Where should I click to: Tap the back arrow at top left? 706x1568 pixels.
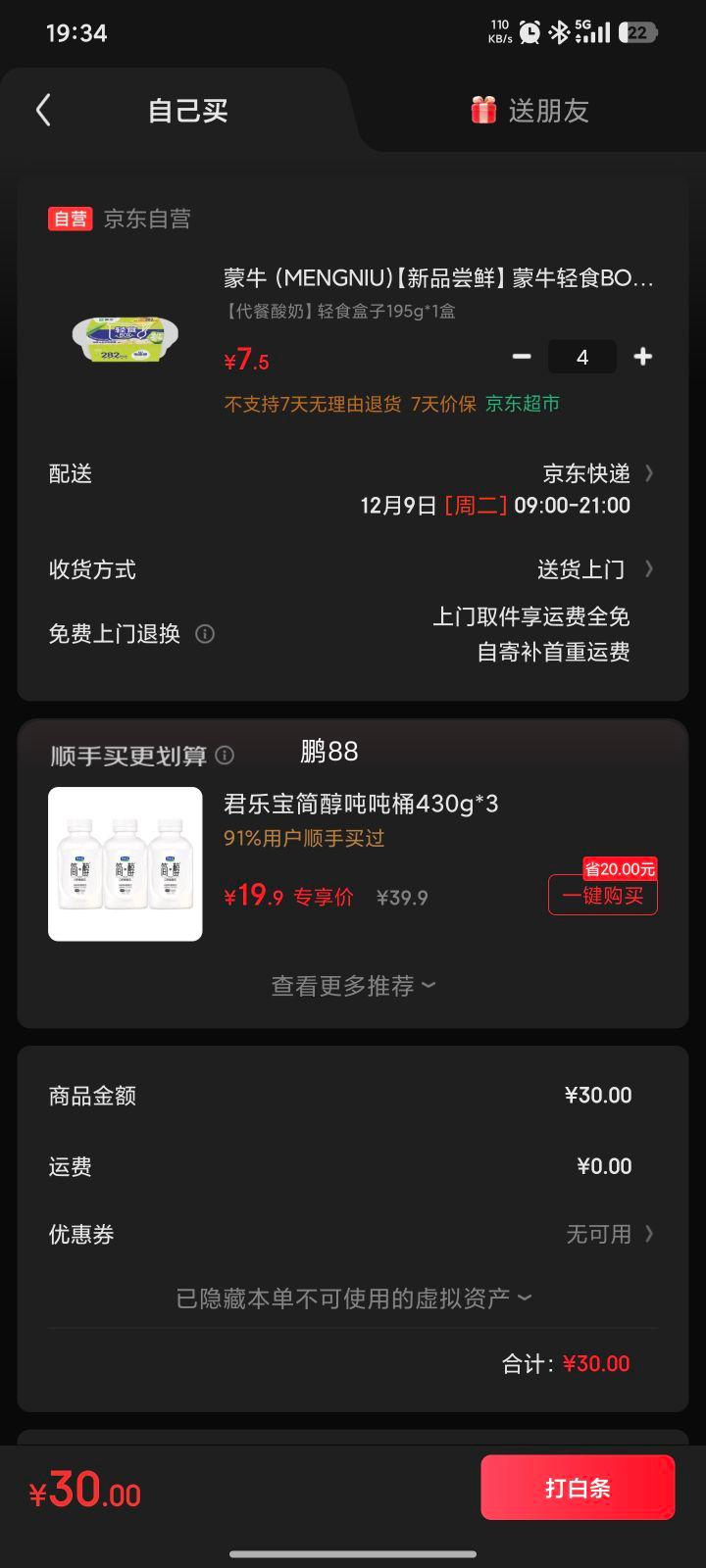(x=43, y=110)
